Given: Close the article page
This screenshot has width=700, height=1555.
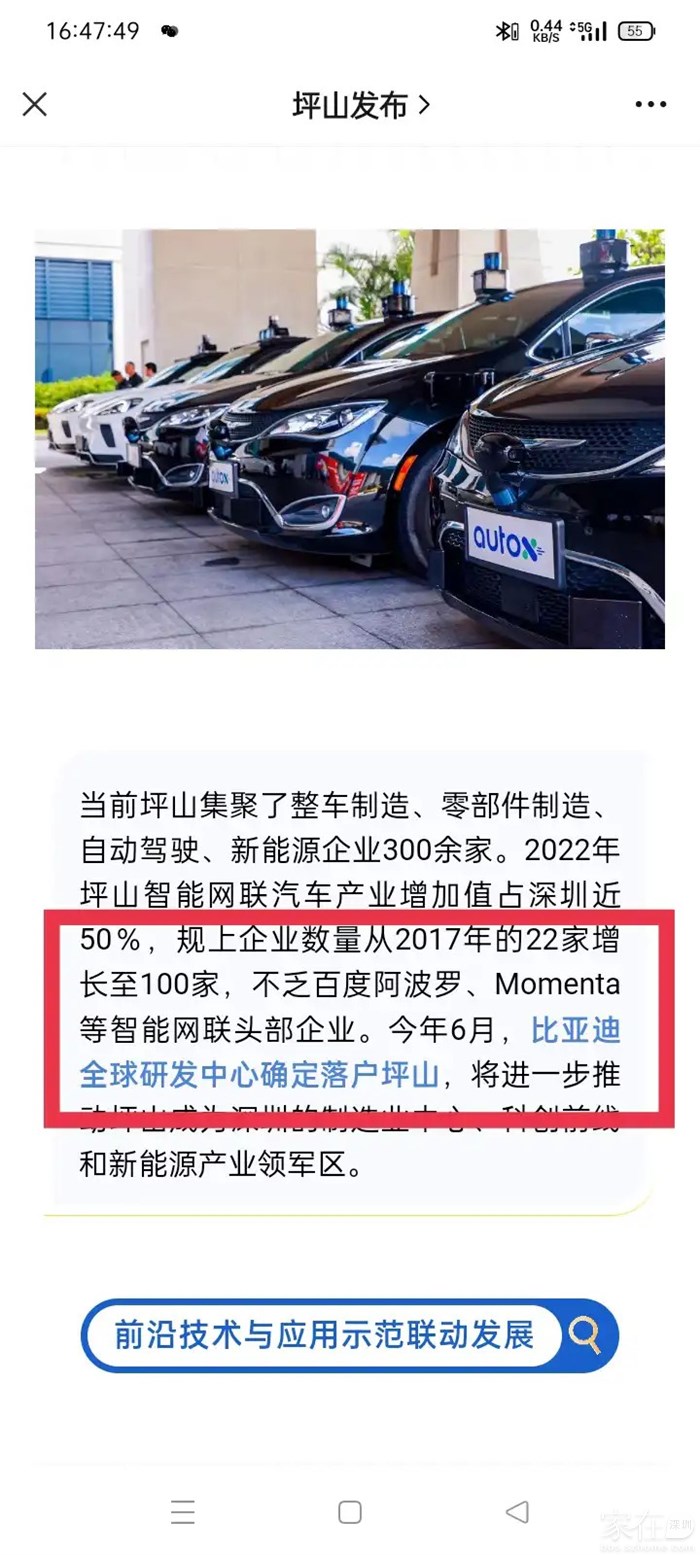Looking at the screenshot, I should point(35,104).
